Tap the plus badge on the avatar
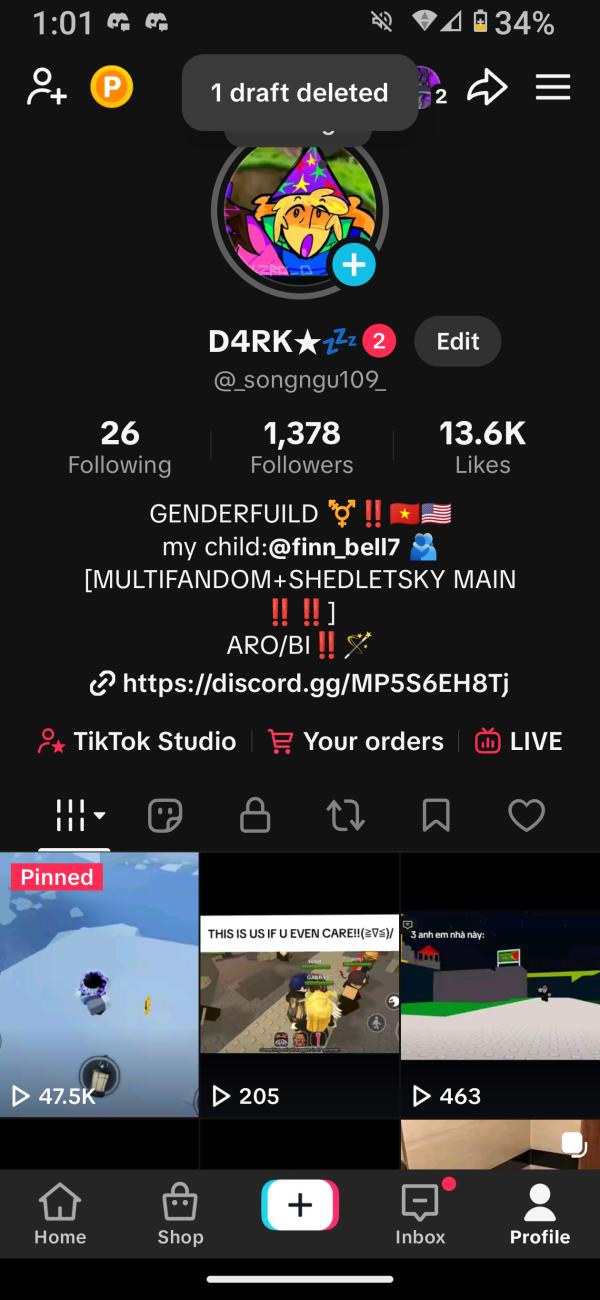 tap(353, 265)
